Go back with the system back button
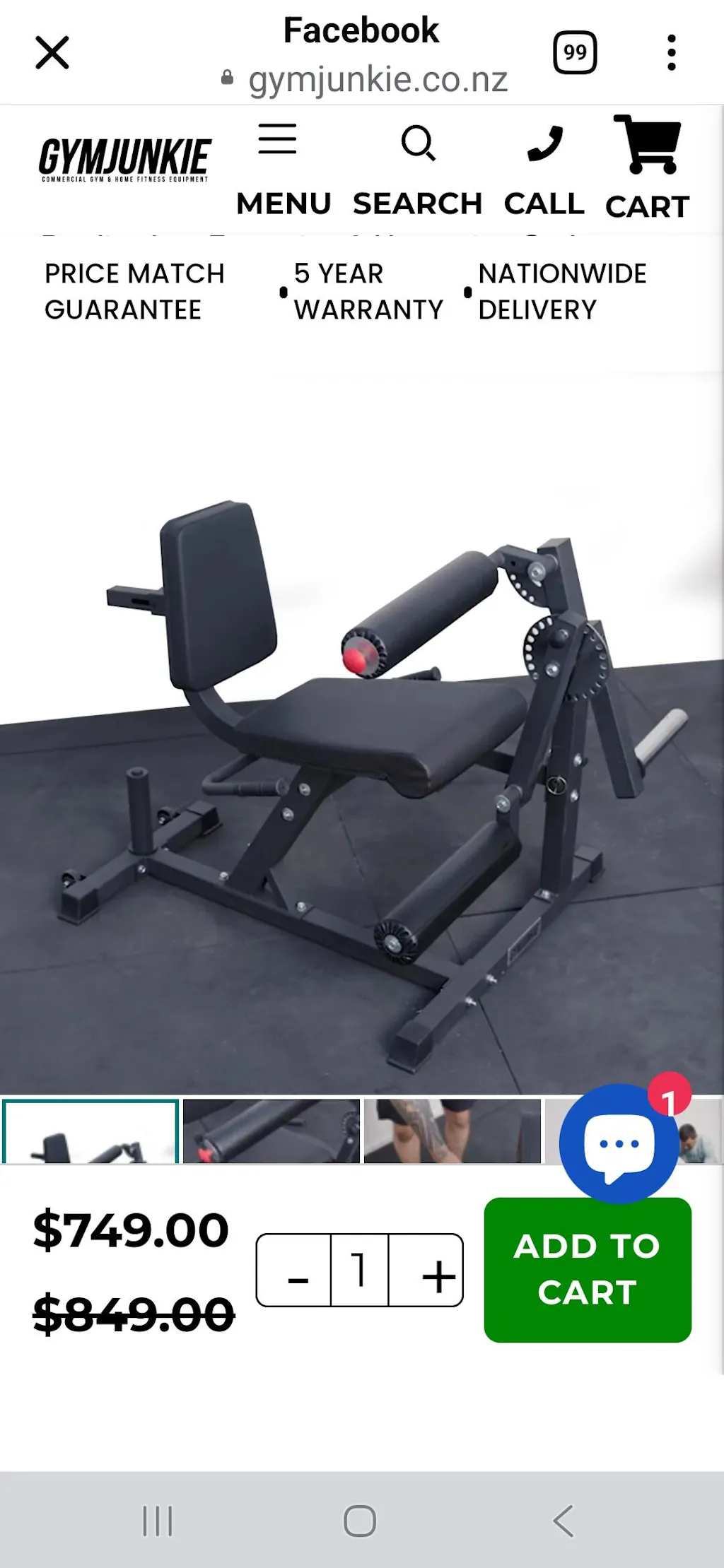 564,1521
